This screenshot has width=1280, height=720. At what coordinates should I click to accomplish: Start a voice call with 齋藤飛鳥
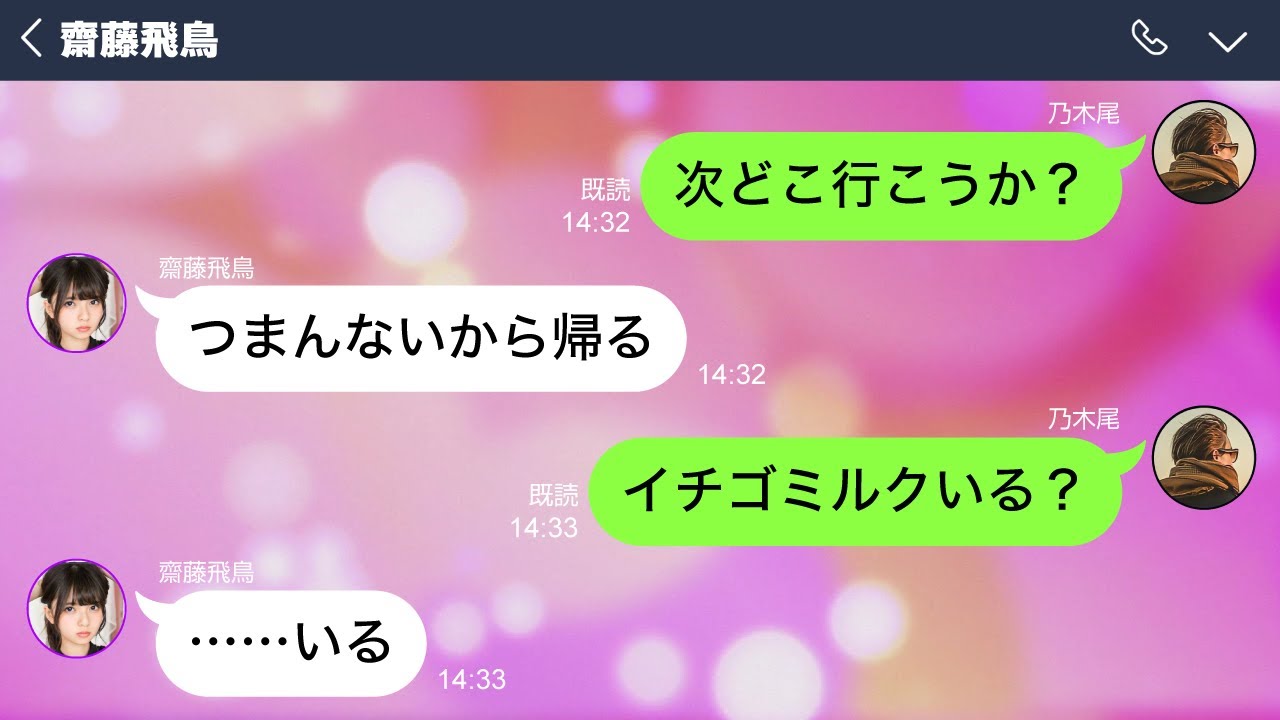1149,39
